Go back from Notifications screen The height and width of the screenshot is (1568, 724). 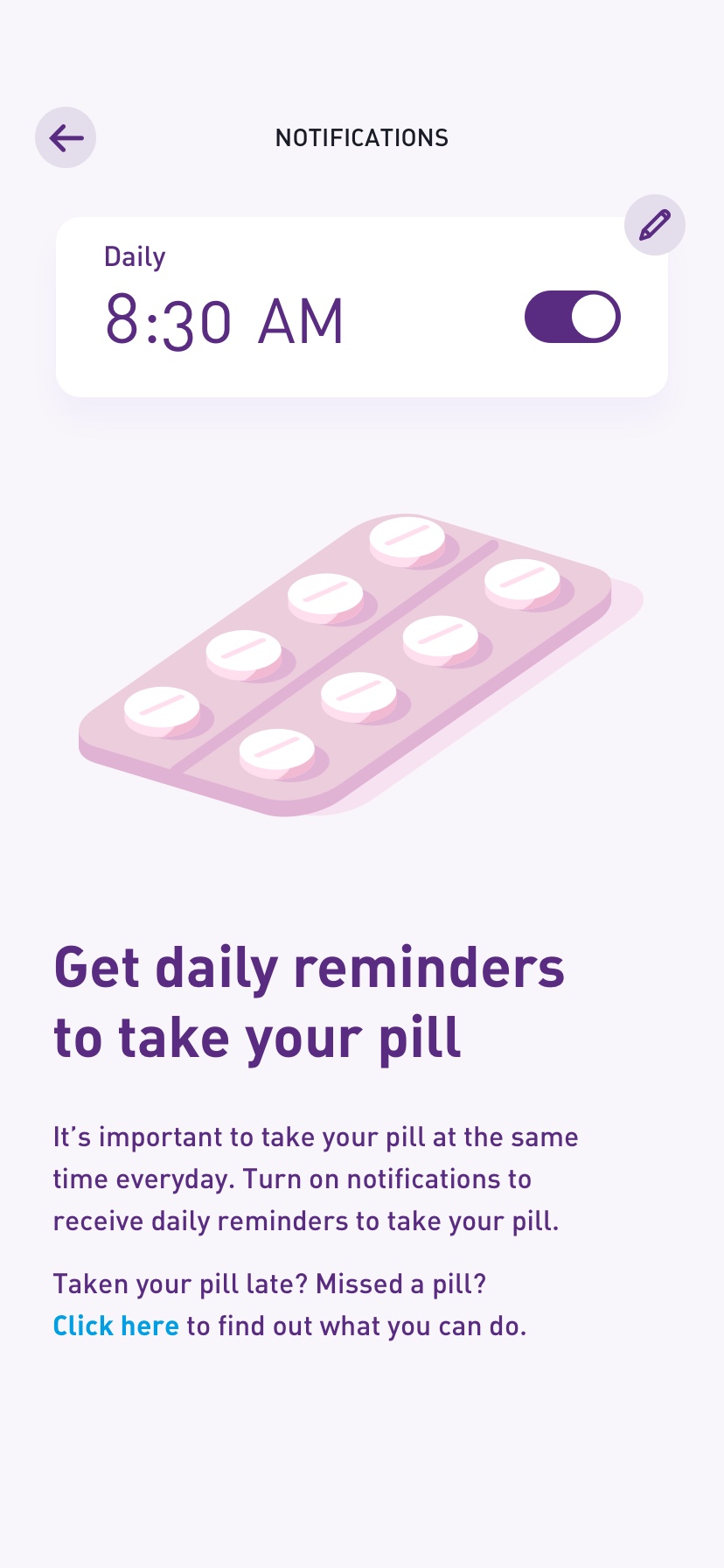coord(66,137)
